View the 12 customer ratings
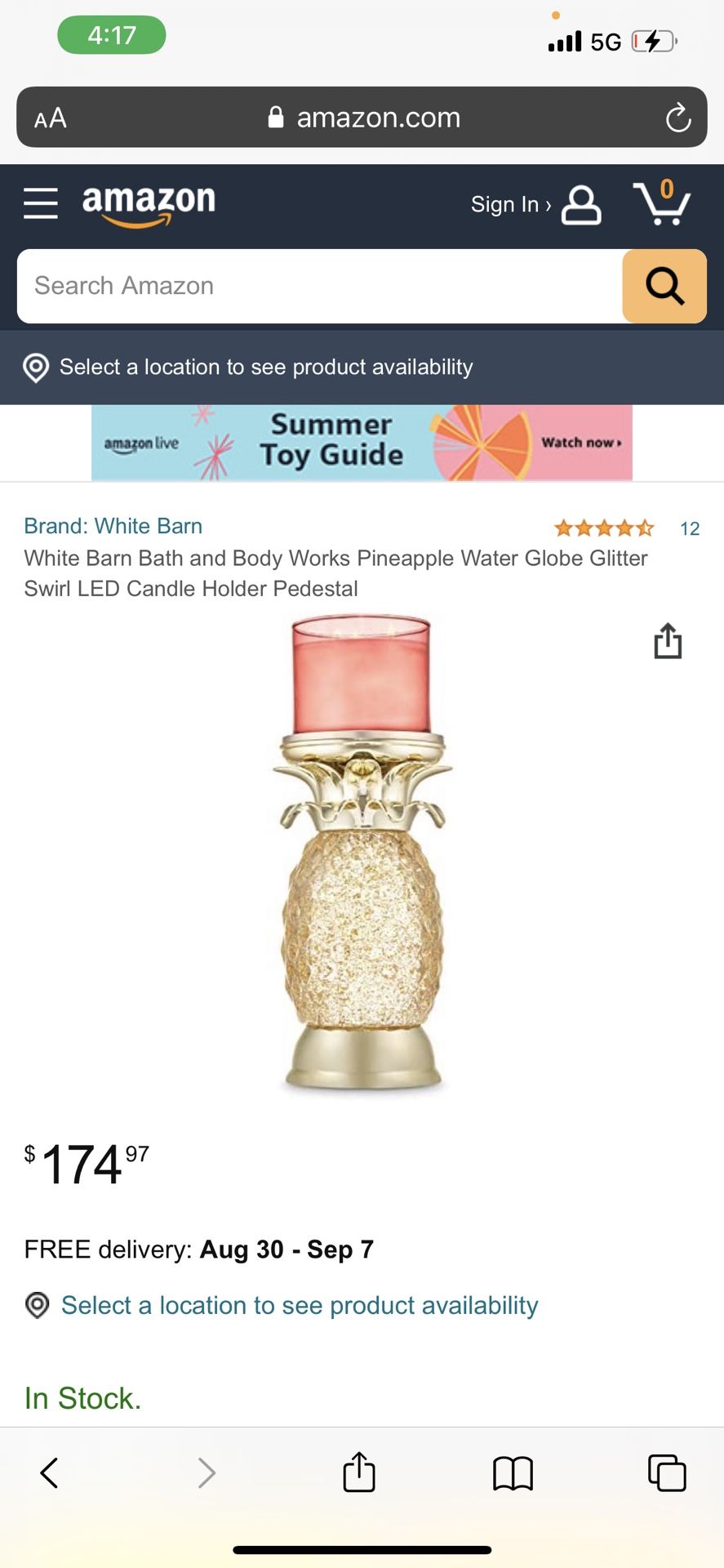Screen dimensions: 724x1568 pyautogui.click(x=690, y=528)
